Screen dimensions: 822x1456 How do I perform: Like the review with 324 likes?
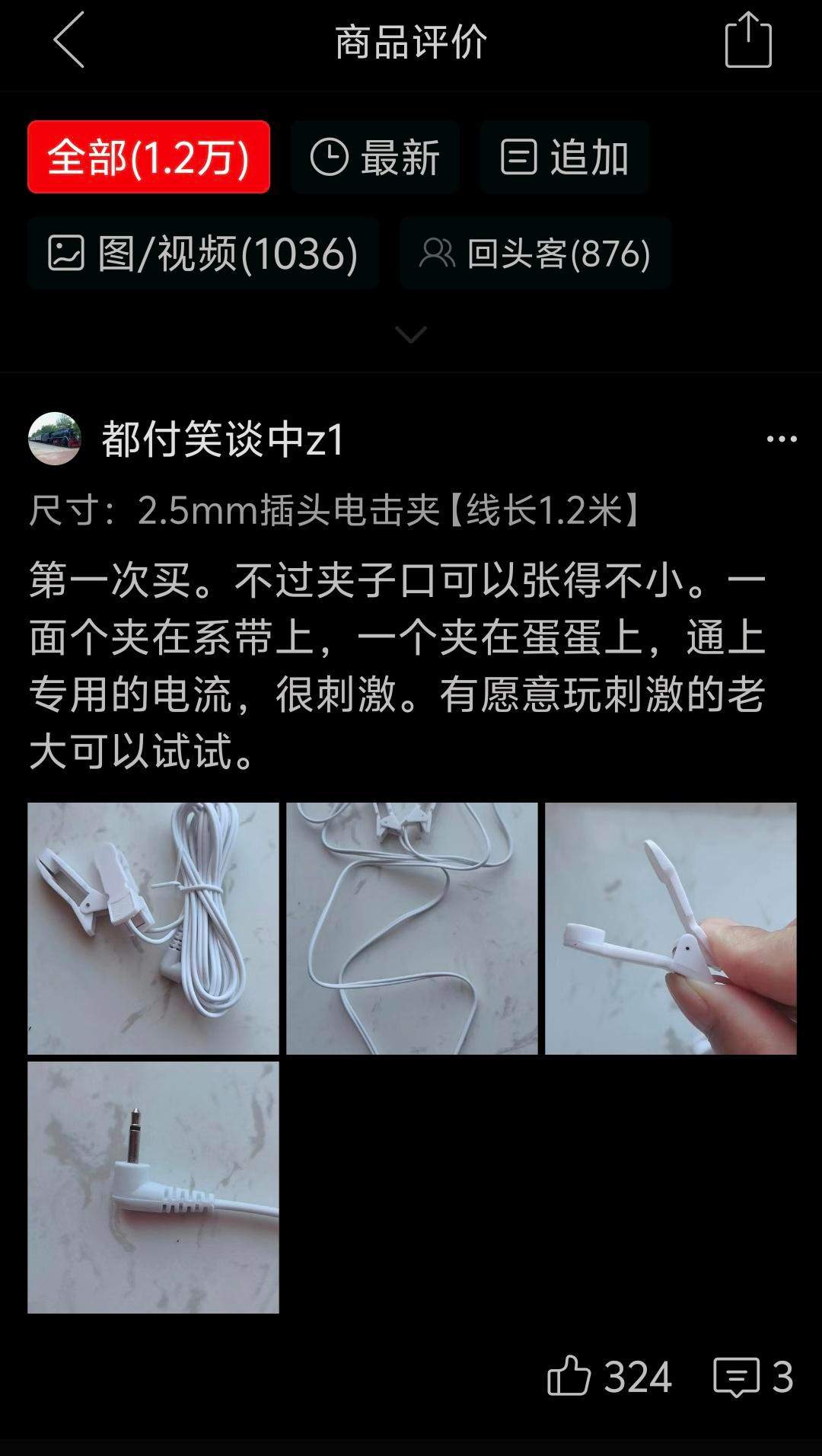609,1377
